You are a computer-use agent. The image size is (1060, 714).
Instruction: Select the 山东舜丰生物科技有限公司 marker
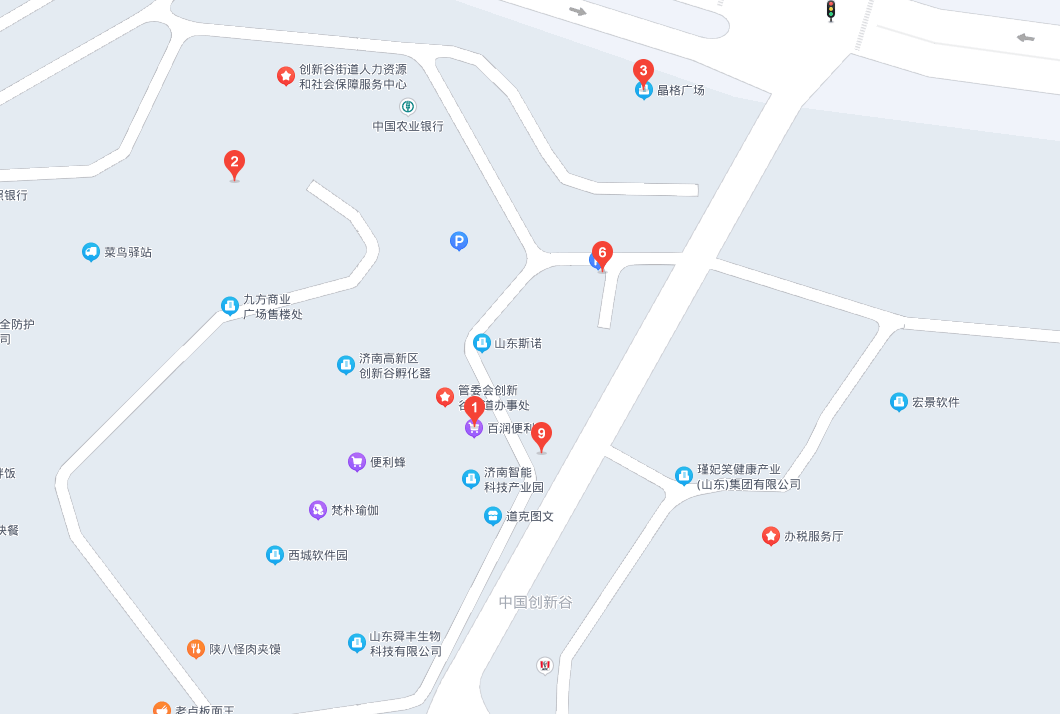(x=357, y=643)
